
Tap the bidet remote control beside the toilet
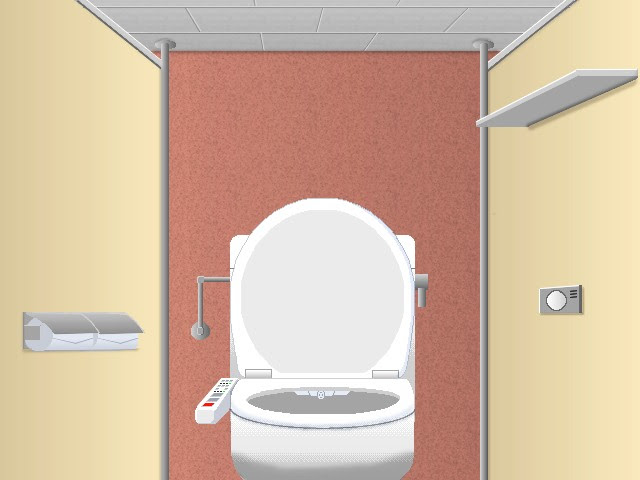click(x=215, y=399)
